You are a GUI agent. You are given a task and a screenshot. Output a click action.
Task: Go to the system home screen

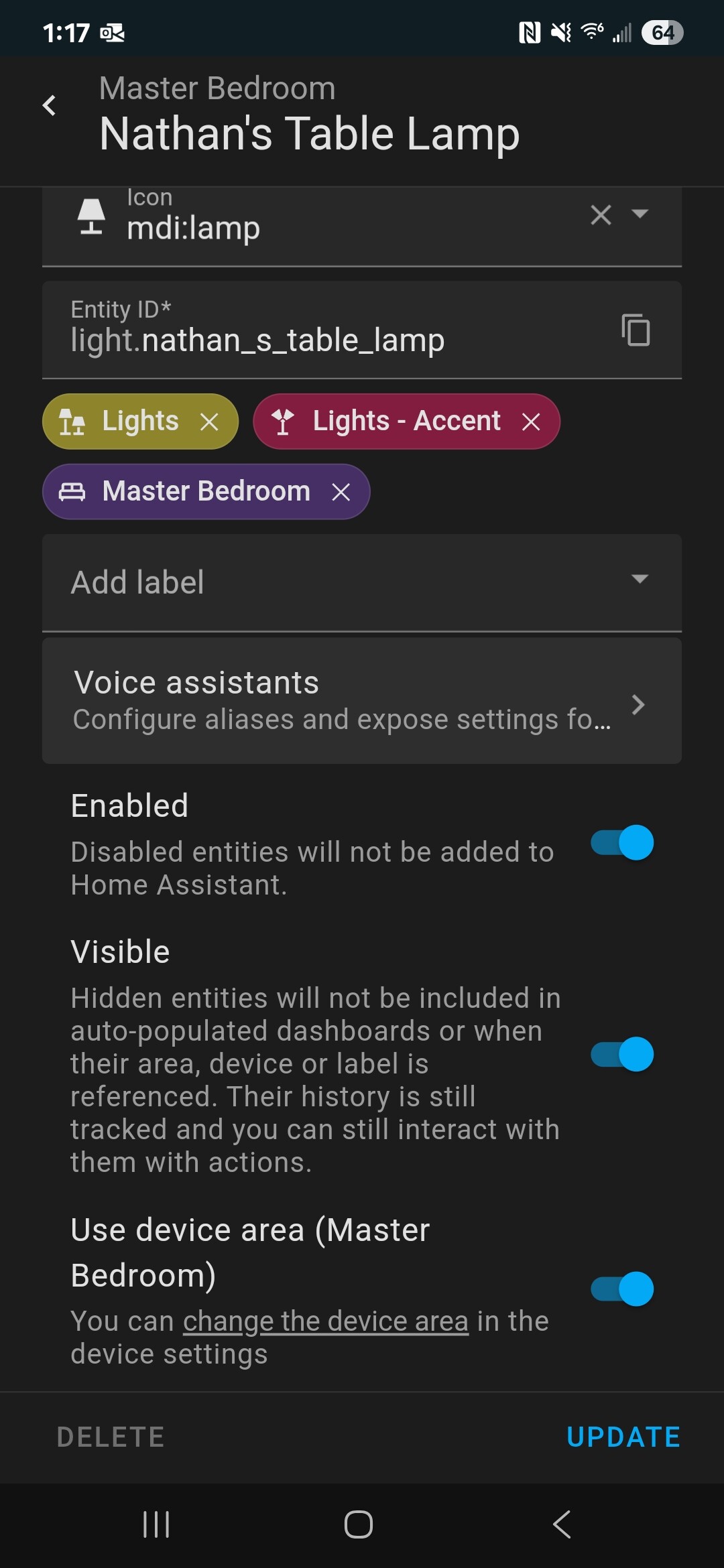click(x=359, y=1524)
